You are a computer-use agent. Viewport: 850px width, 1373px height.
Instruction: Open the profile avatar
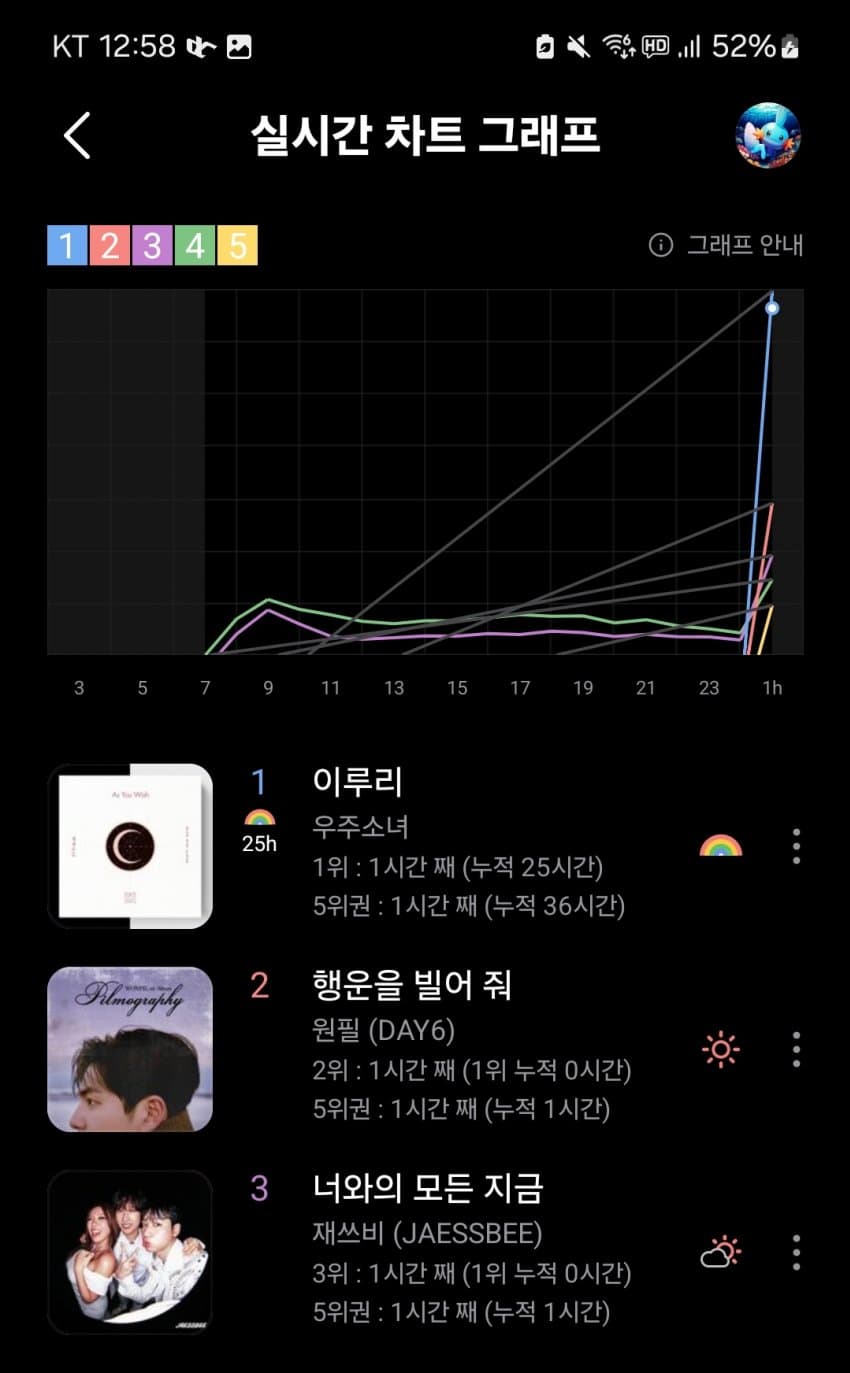(x=768, y=135)
